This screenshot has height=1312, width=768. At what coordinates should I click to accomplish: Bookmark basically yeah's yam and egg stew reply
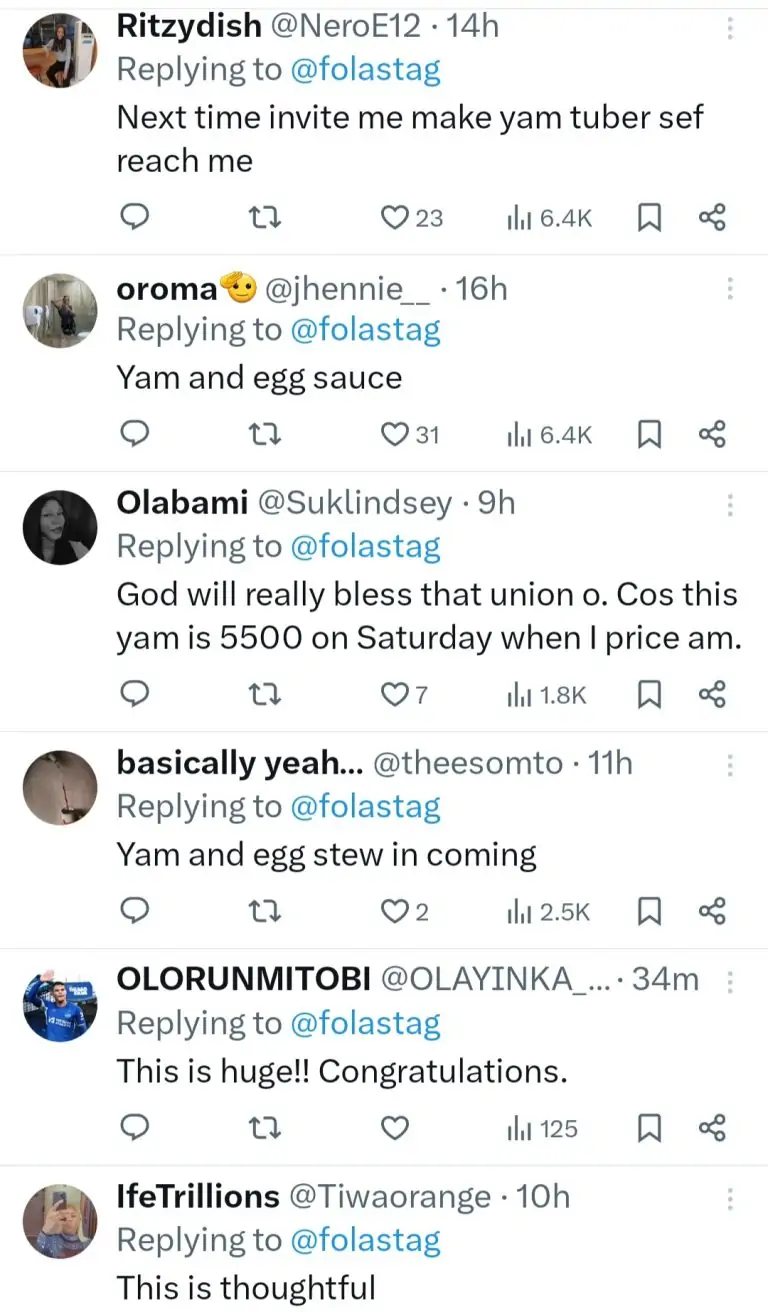click(x=650, y=912)
